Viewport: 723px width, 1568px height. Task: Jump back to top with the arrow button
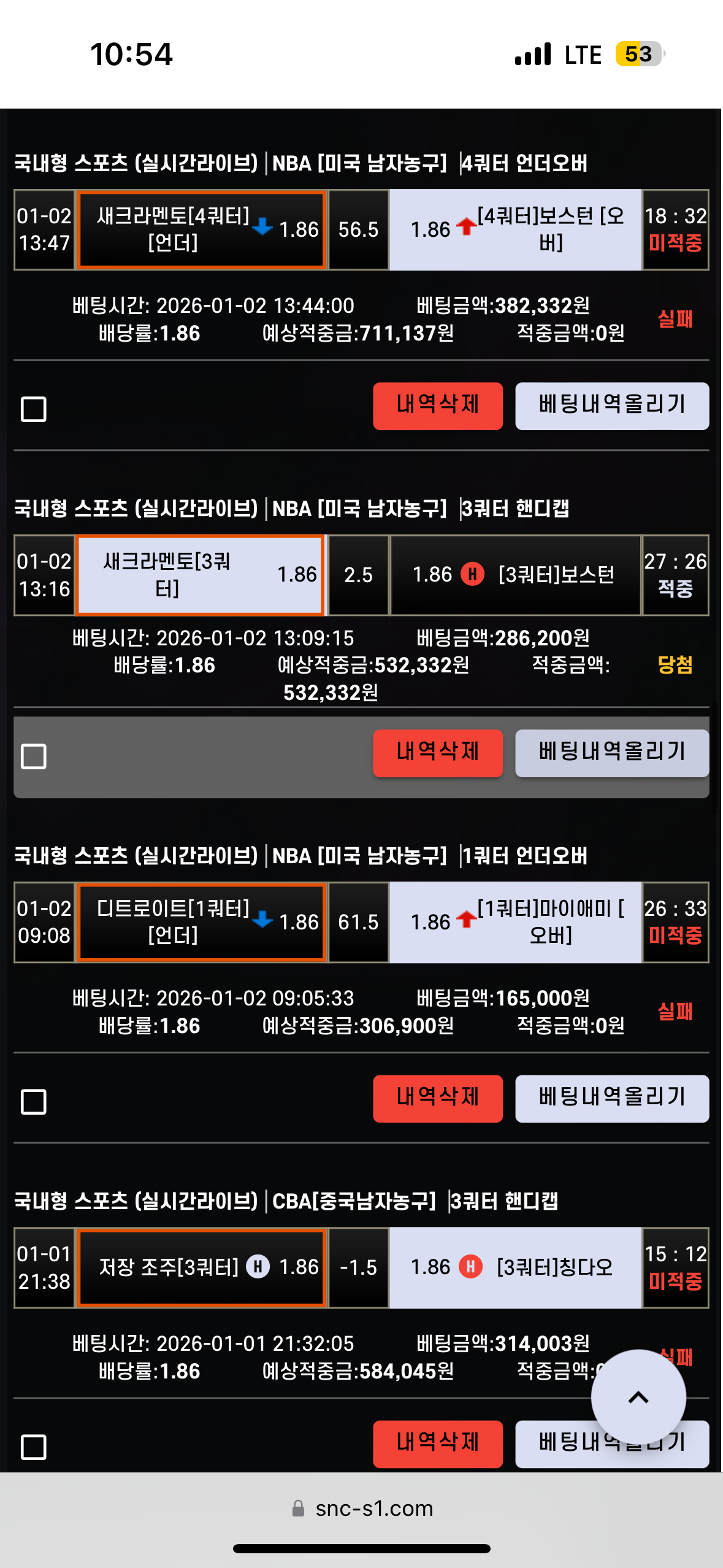(638, 1397)
